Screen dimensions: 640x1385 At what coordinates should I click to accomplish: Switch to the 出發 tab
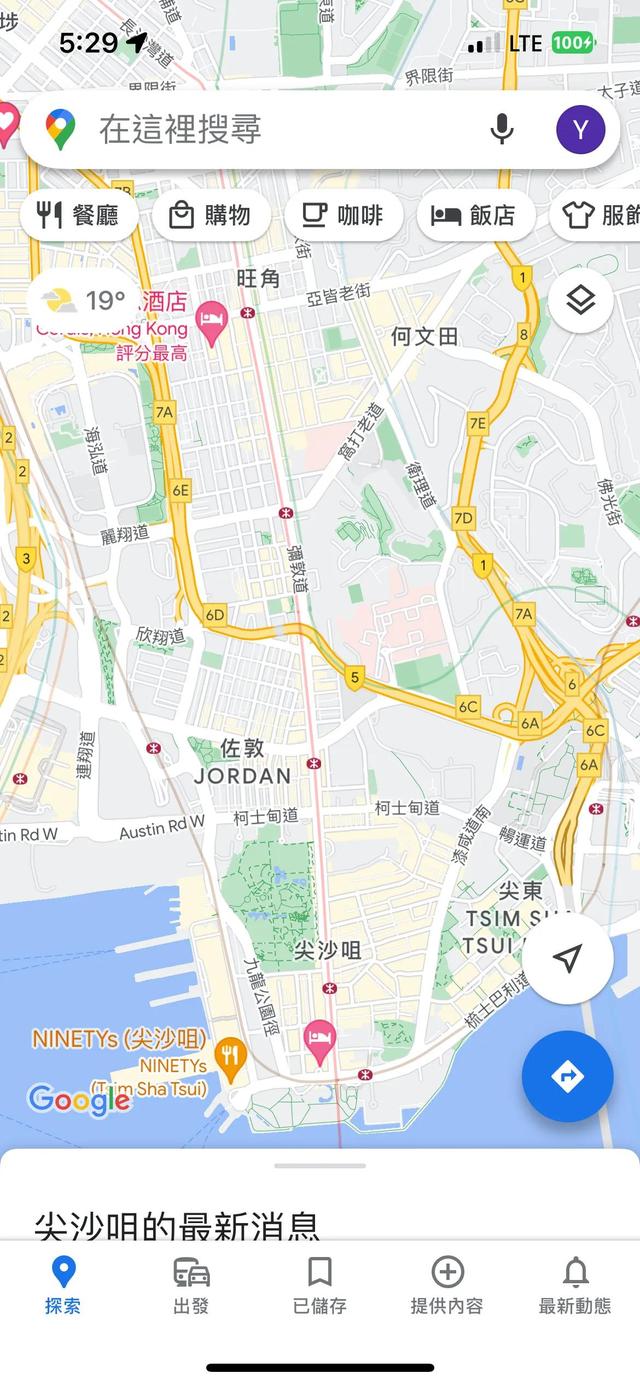[x=191, y=1286]
